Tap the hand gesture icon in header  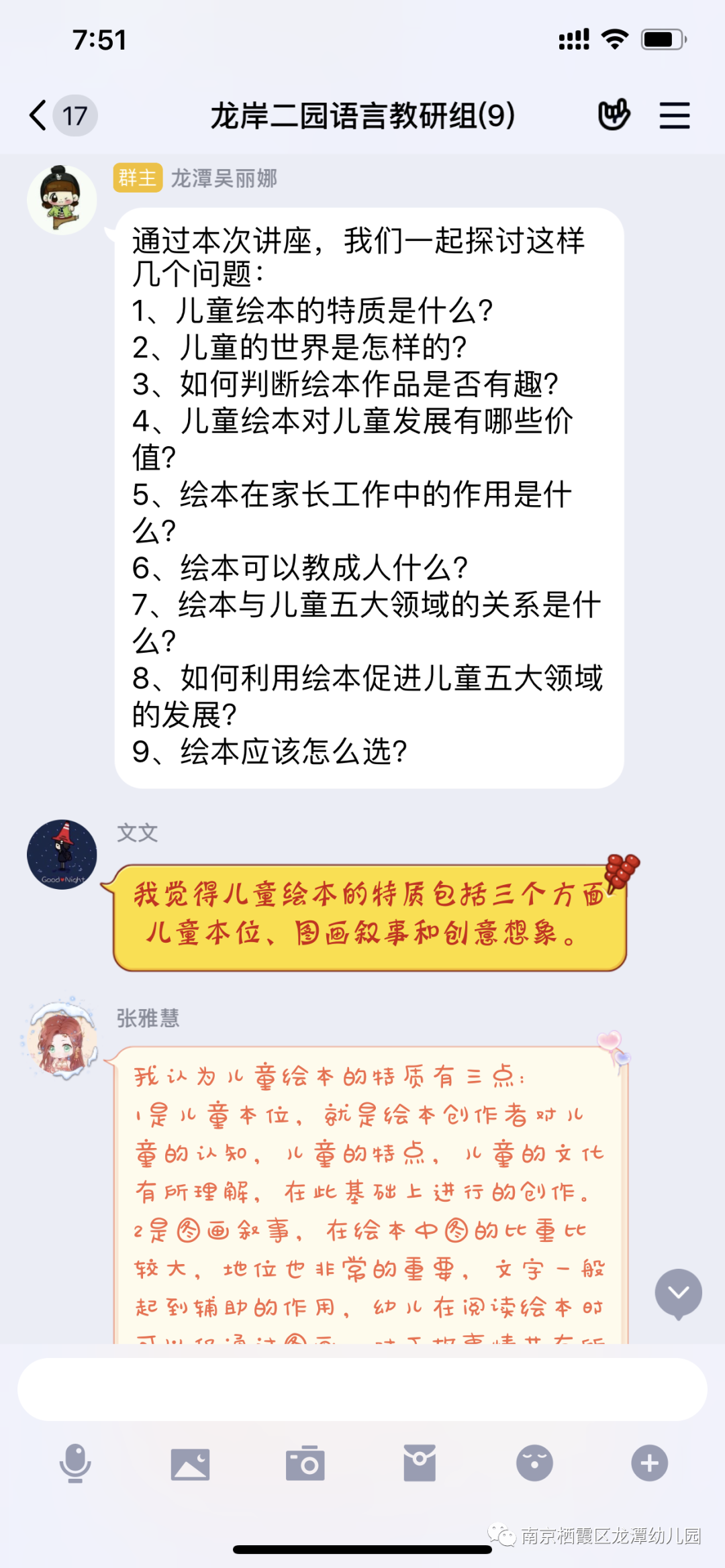(x=614, y=115)
